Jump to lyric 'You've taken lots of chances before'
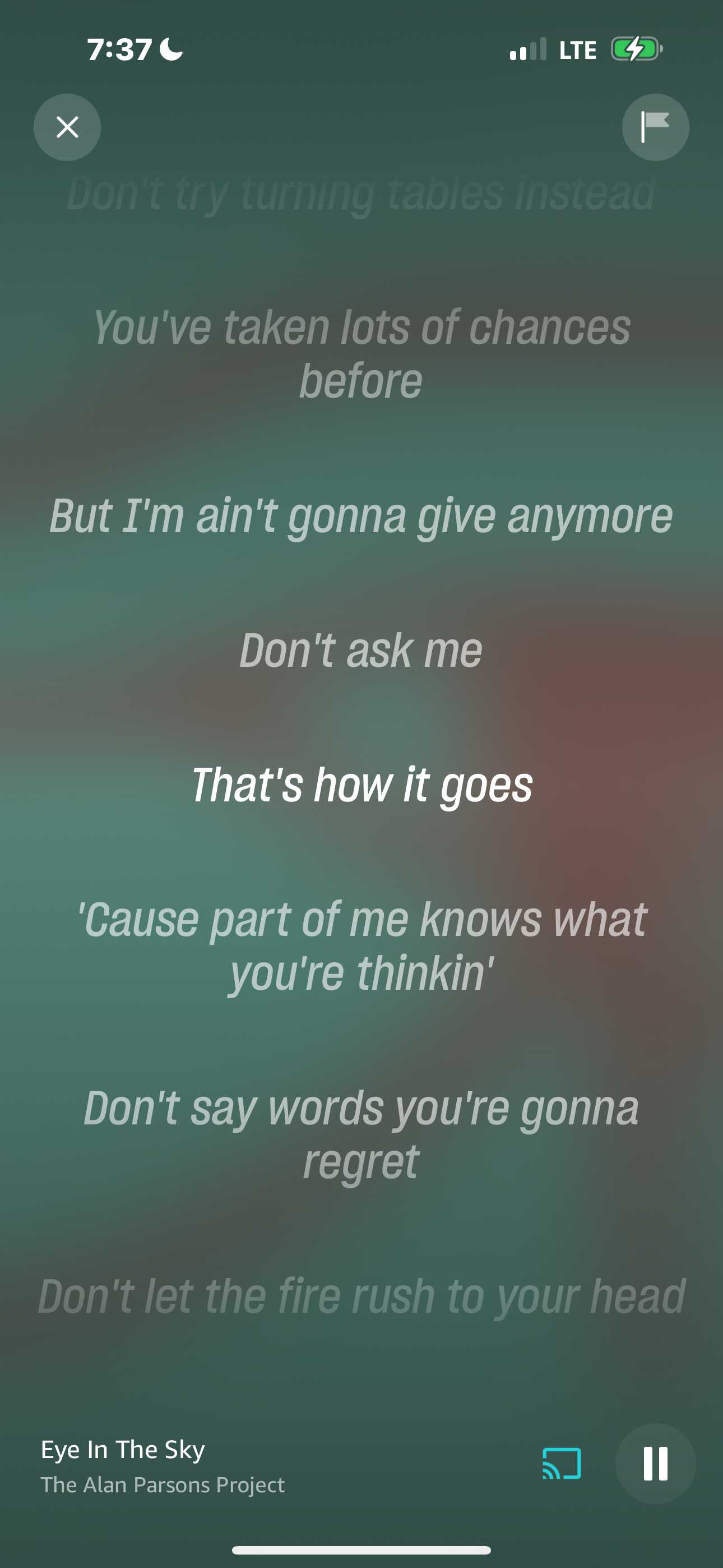Viewport: 723px width, 1568px height. [361, 354]
